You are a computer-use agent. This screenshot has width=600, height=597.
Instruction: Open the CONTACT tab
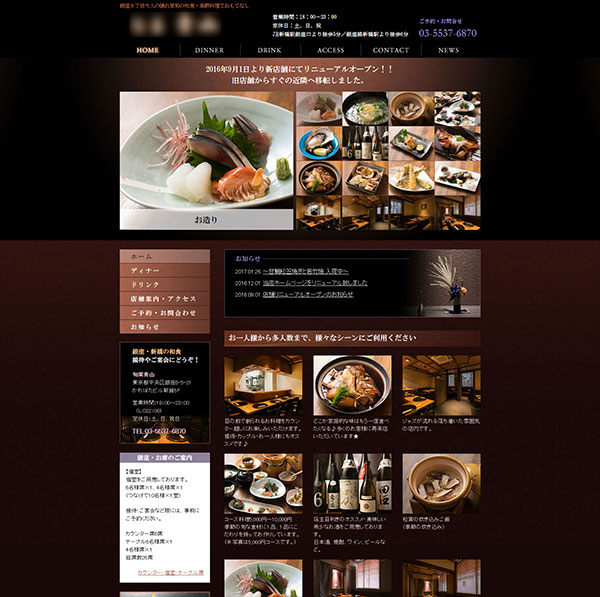click(x=390, y=50)
